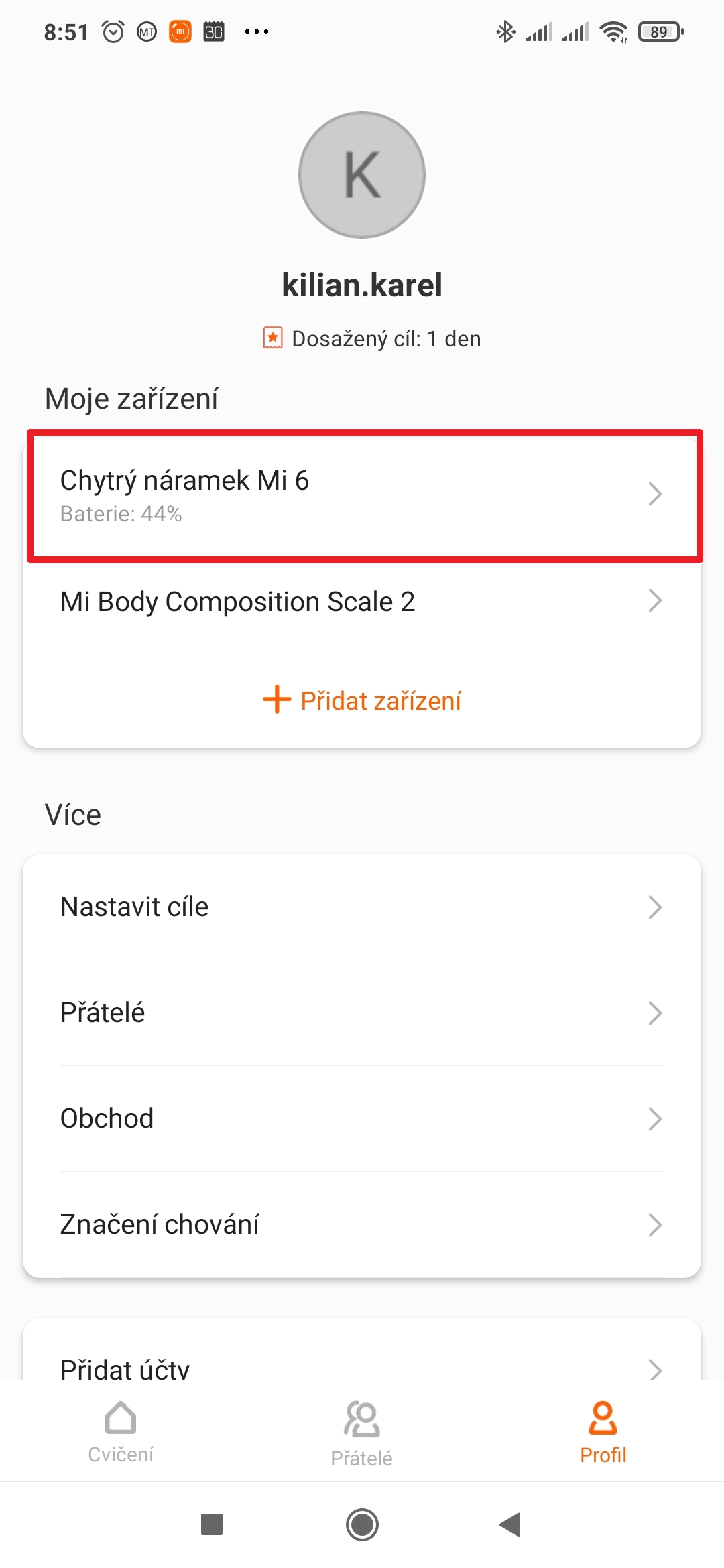724x1568 pixels.
Task: Open Chytrý náramek Mi 6 device settings
Action: pyautogui.click(x=362, y=495)
